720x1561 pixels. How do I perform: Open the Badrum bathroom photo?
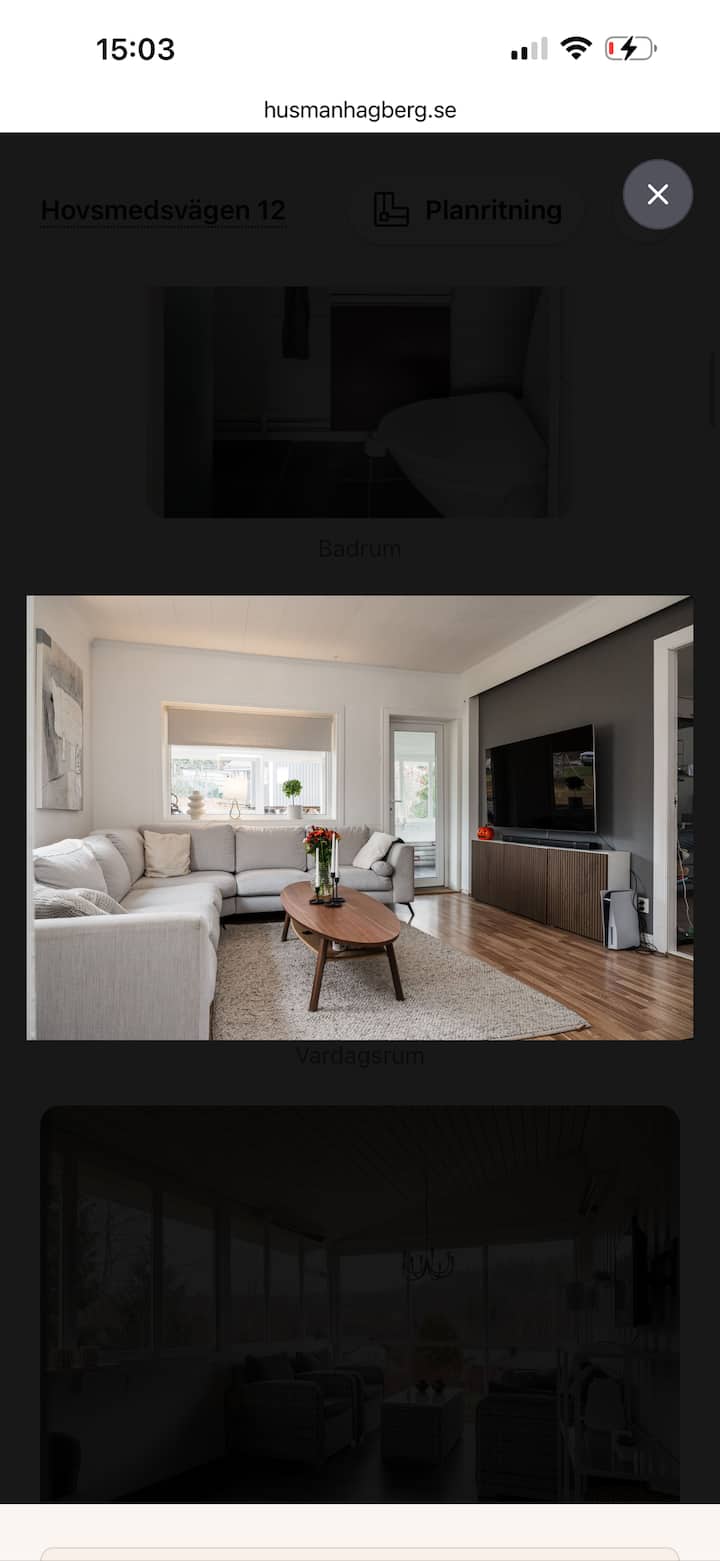360,402
